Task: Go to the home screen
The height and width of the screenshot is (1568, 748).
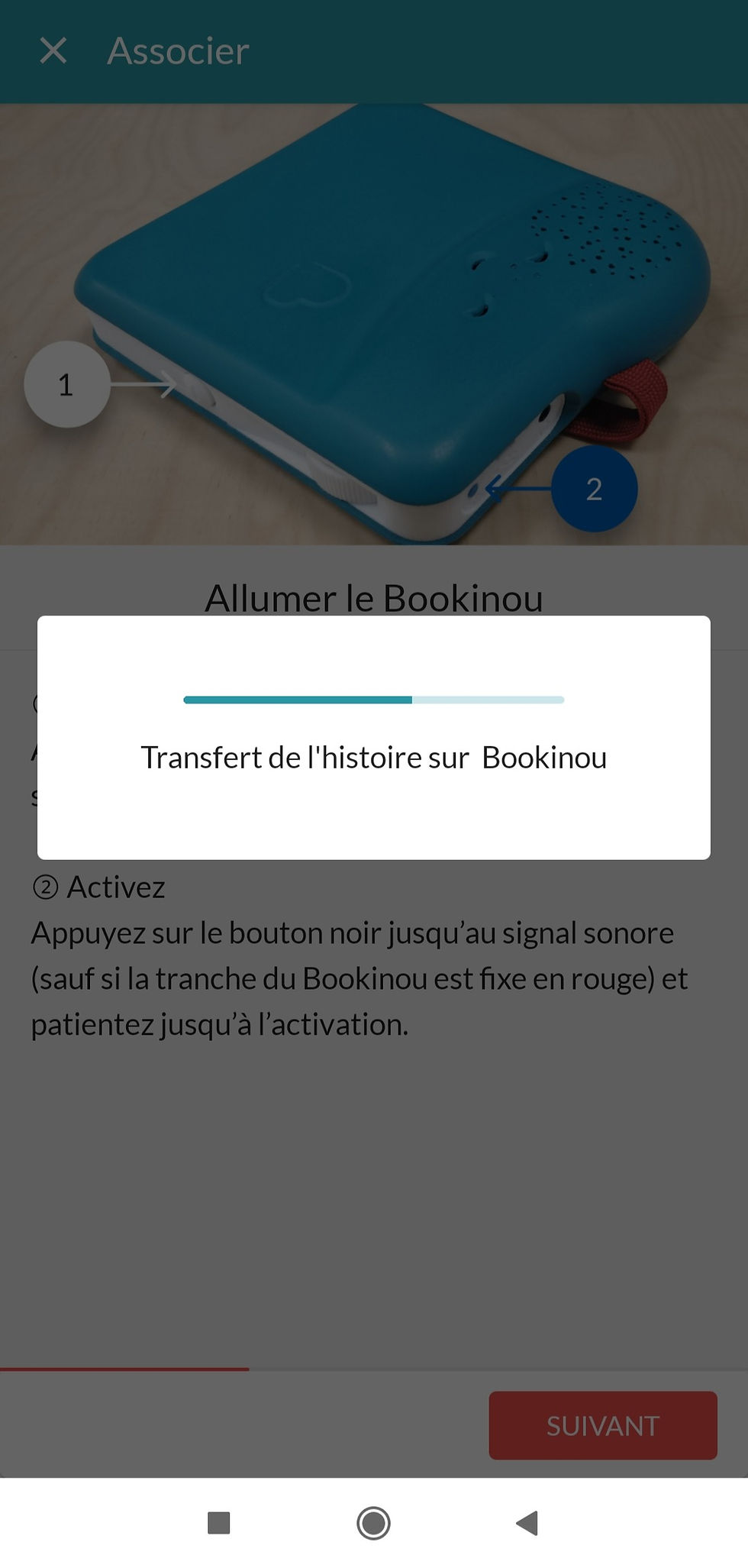Action: [x=373, y=1523]
